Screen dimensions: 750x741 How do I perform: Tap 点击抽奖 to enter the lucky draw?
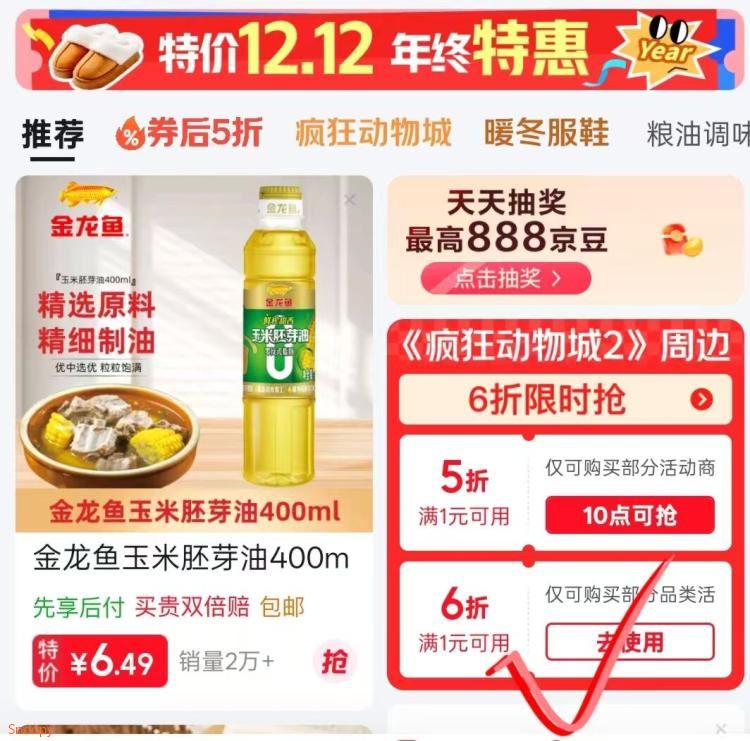coord(506,278)
